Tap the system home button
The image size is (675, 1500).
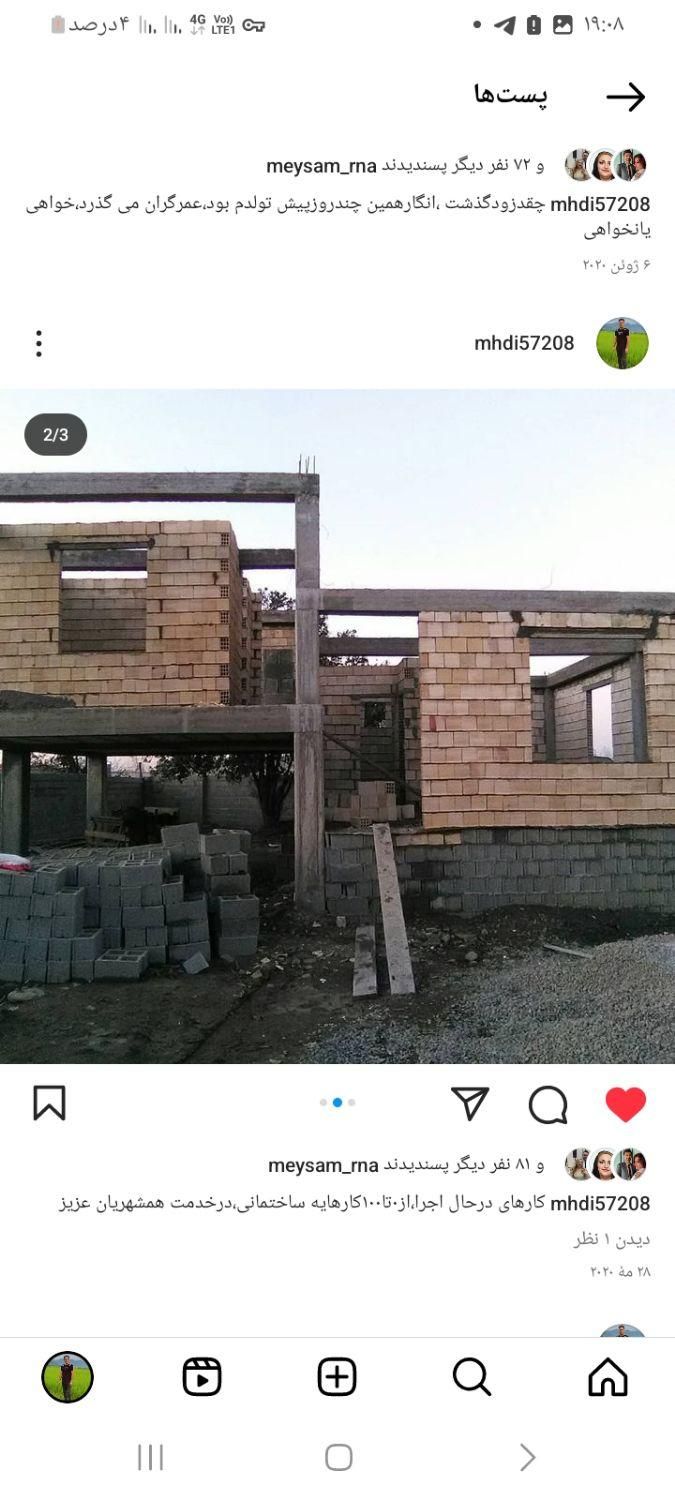(x=338, y=1457)
